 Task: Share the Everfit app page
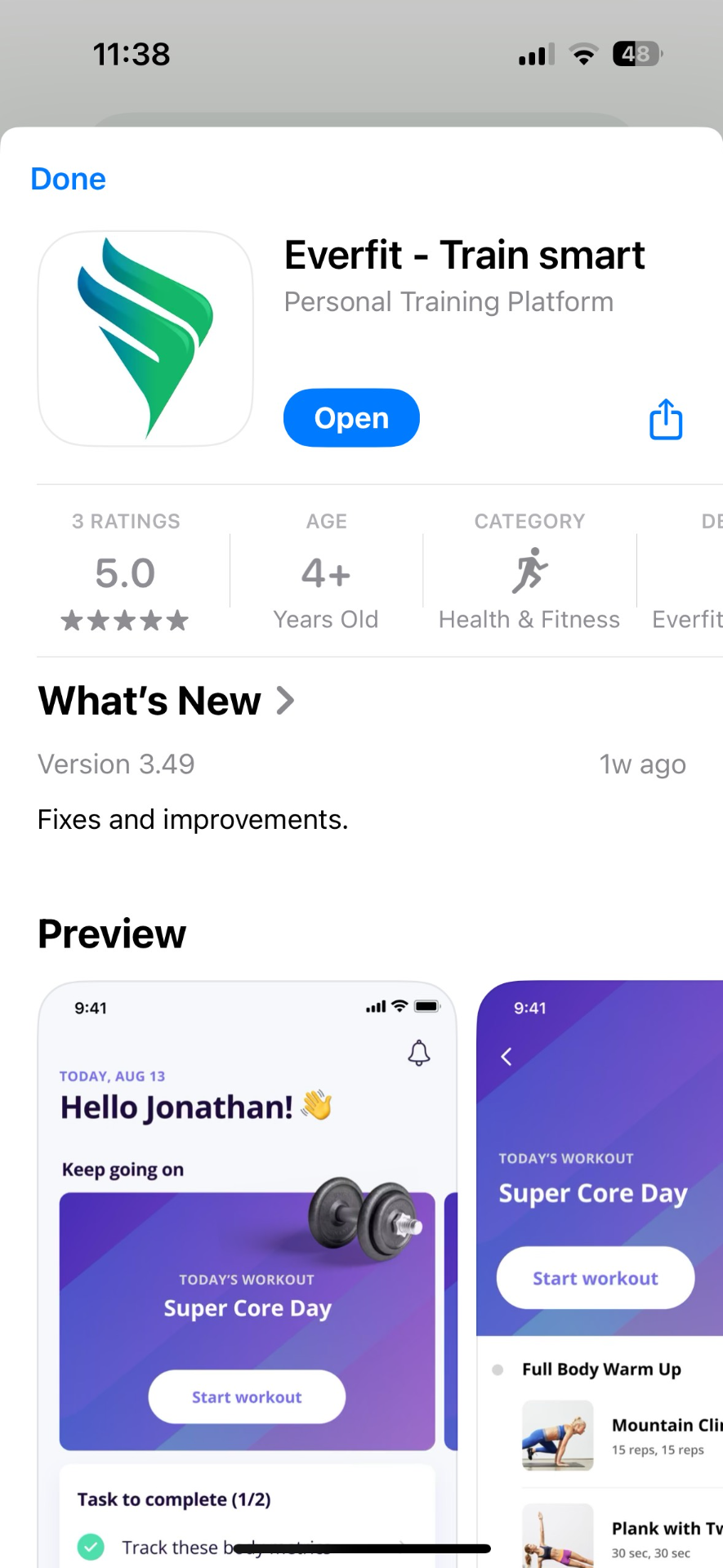click(x=665, y=420)
